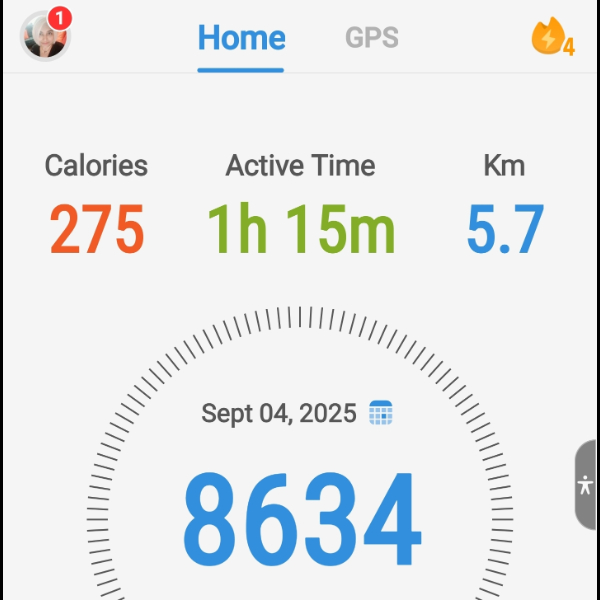Open the profile avatar with notification badge
This screenshot has width=600, height=600.
[45, 36]
